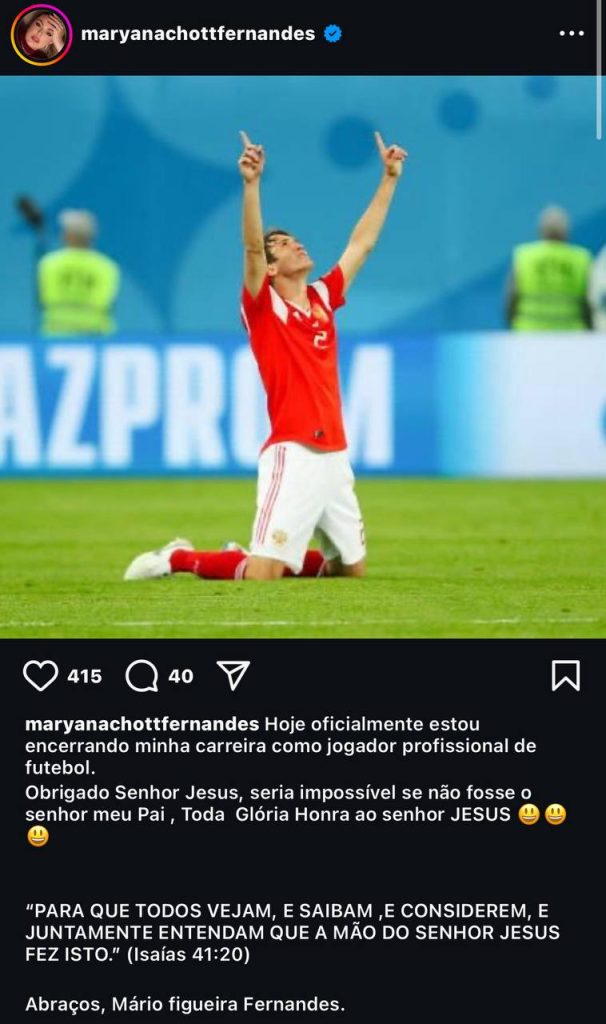Share the post via the paper plane icon
The width and height of the screenshot is (606, 1024).
(x=233, y=677)
